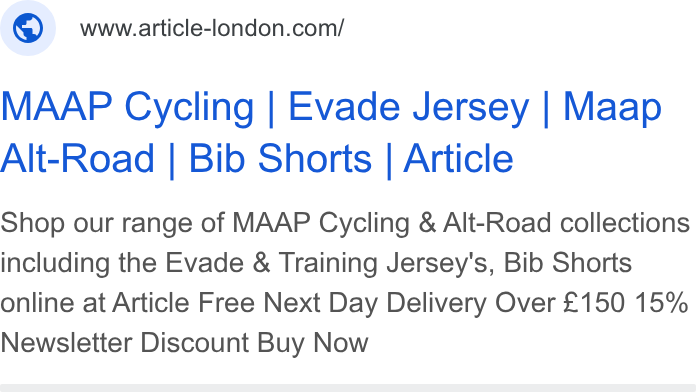The width and height of the screenshot is (696, 392).
Task: Tap the www.article-london.com site URL
Action: click(212, 28)
